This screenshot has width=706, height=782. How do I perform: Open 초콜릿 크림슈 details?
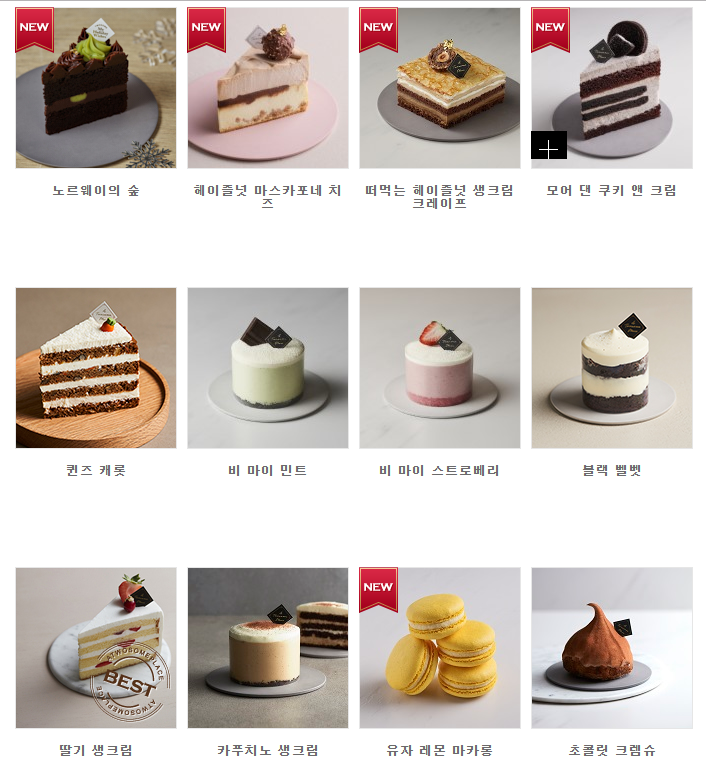(x=612, y=648)
